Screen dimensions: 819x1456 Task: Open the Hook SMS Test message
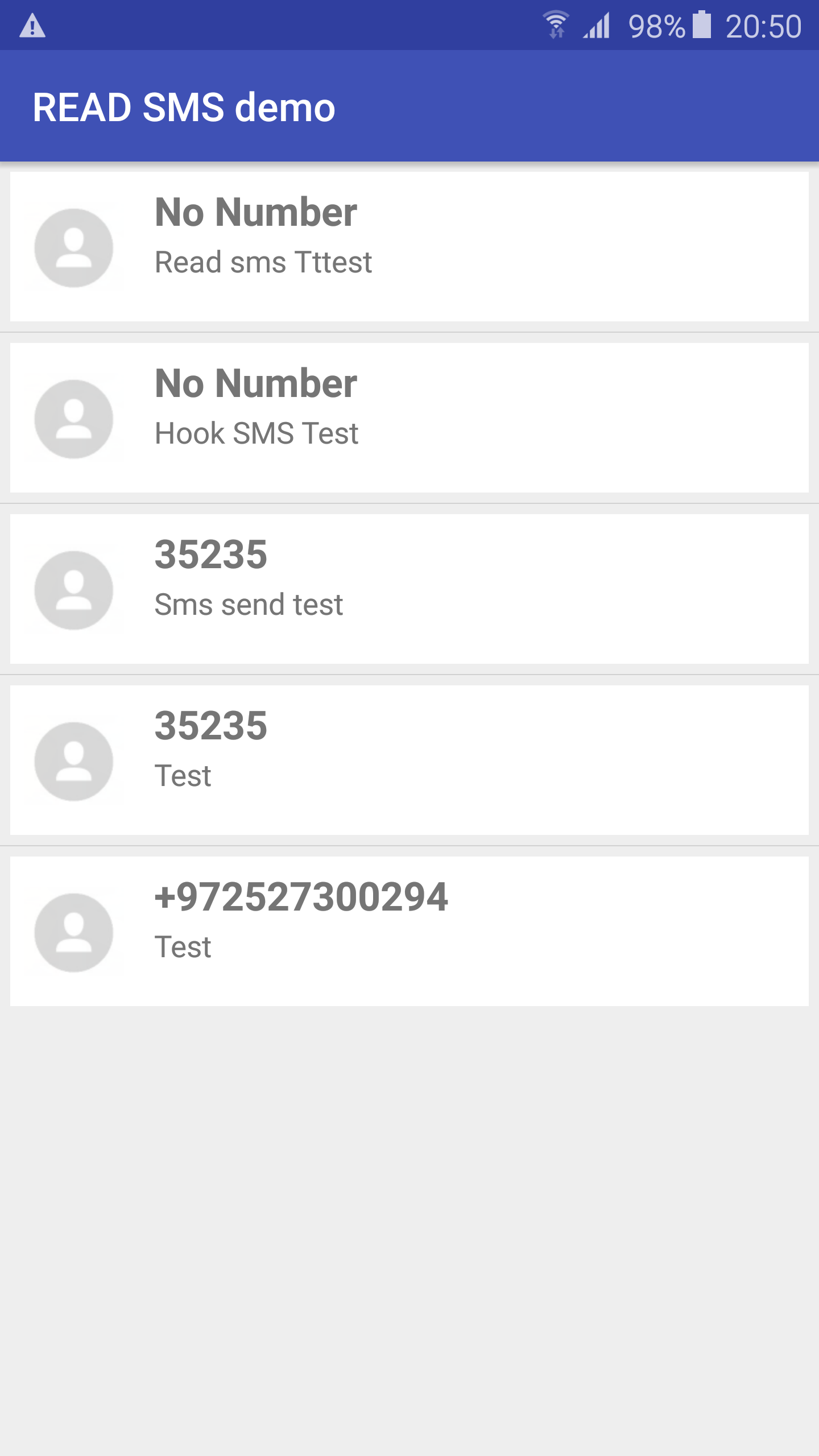pos(409,419)
